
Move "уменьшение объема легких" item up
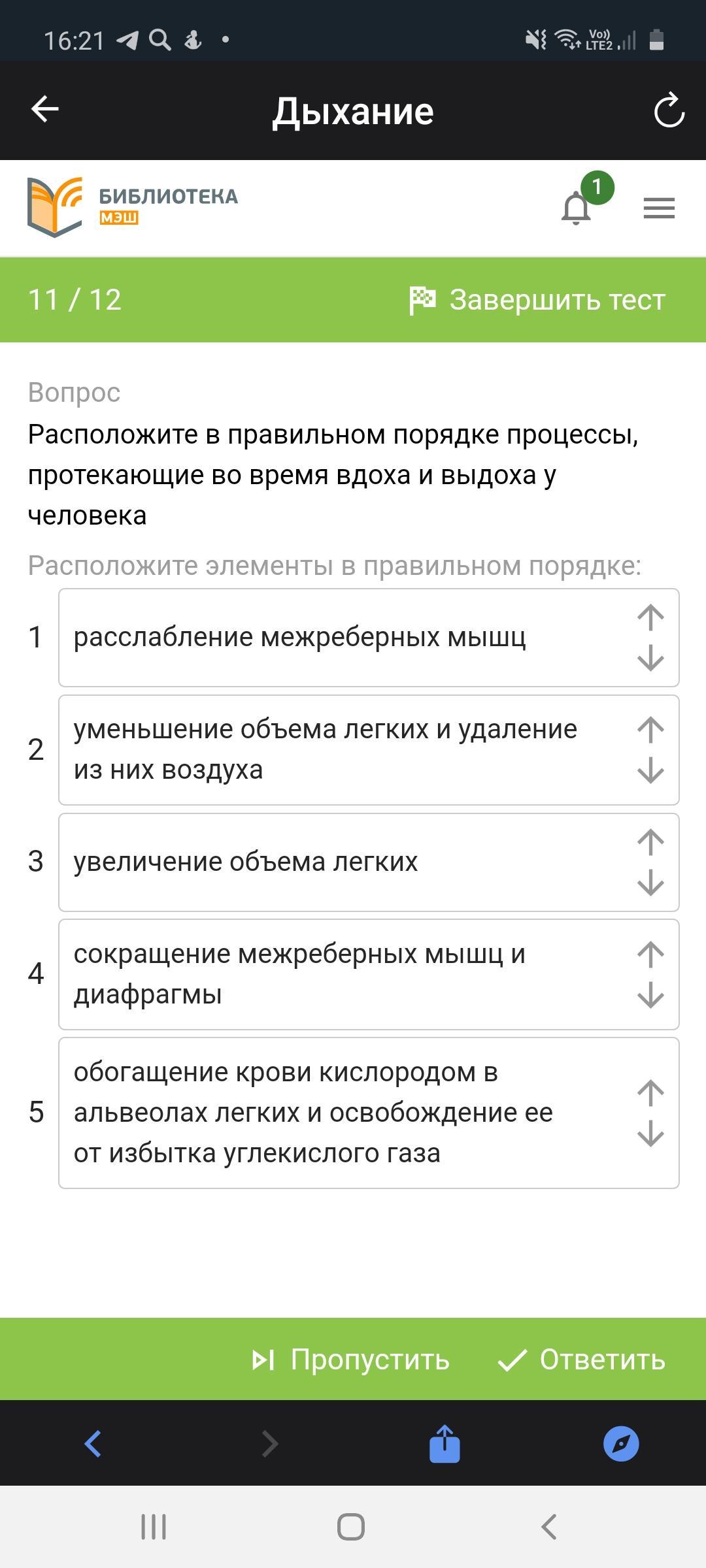point(650,729)
